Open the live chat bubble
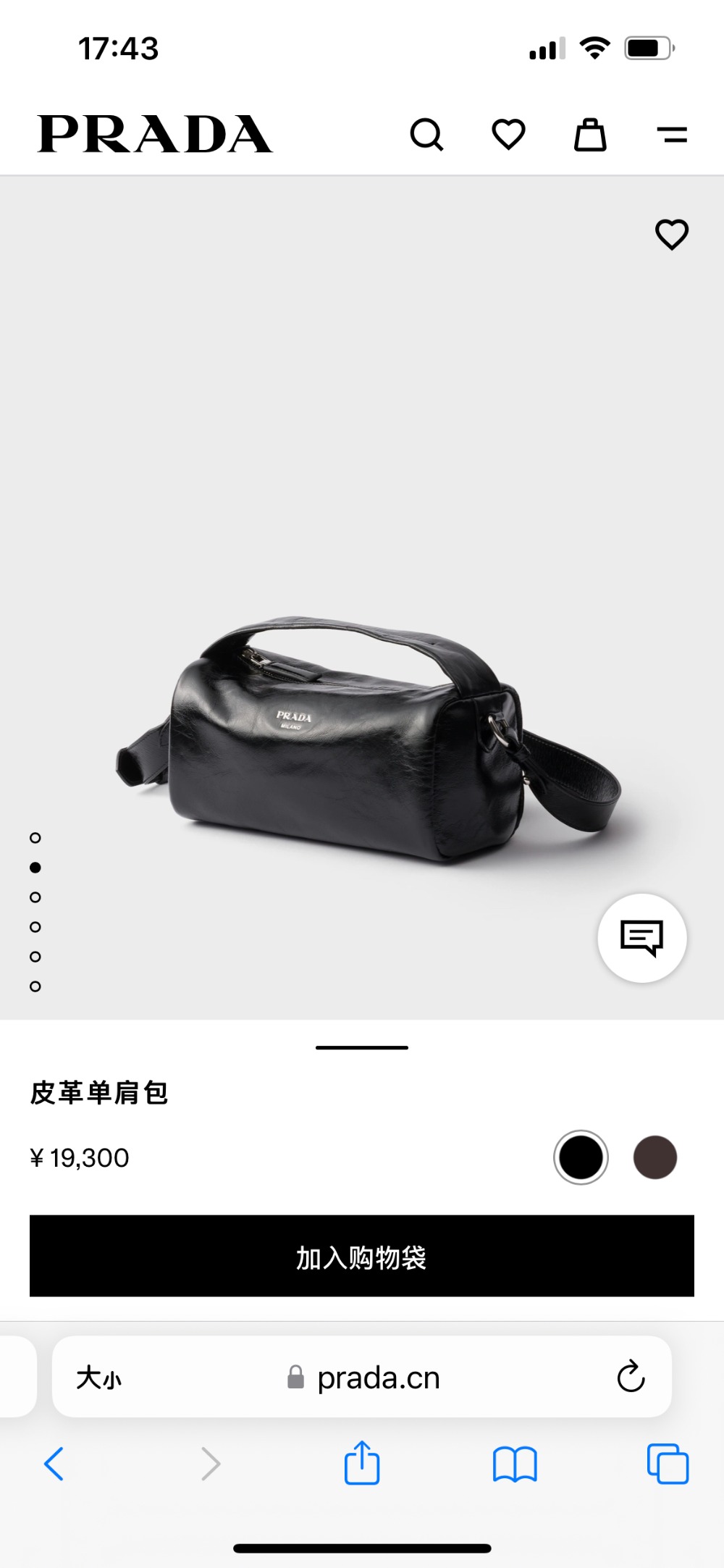724x1568 pixels. (x=641, y=938)
